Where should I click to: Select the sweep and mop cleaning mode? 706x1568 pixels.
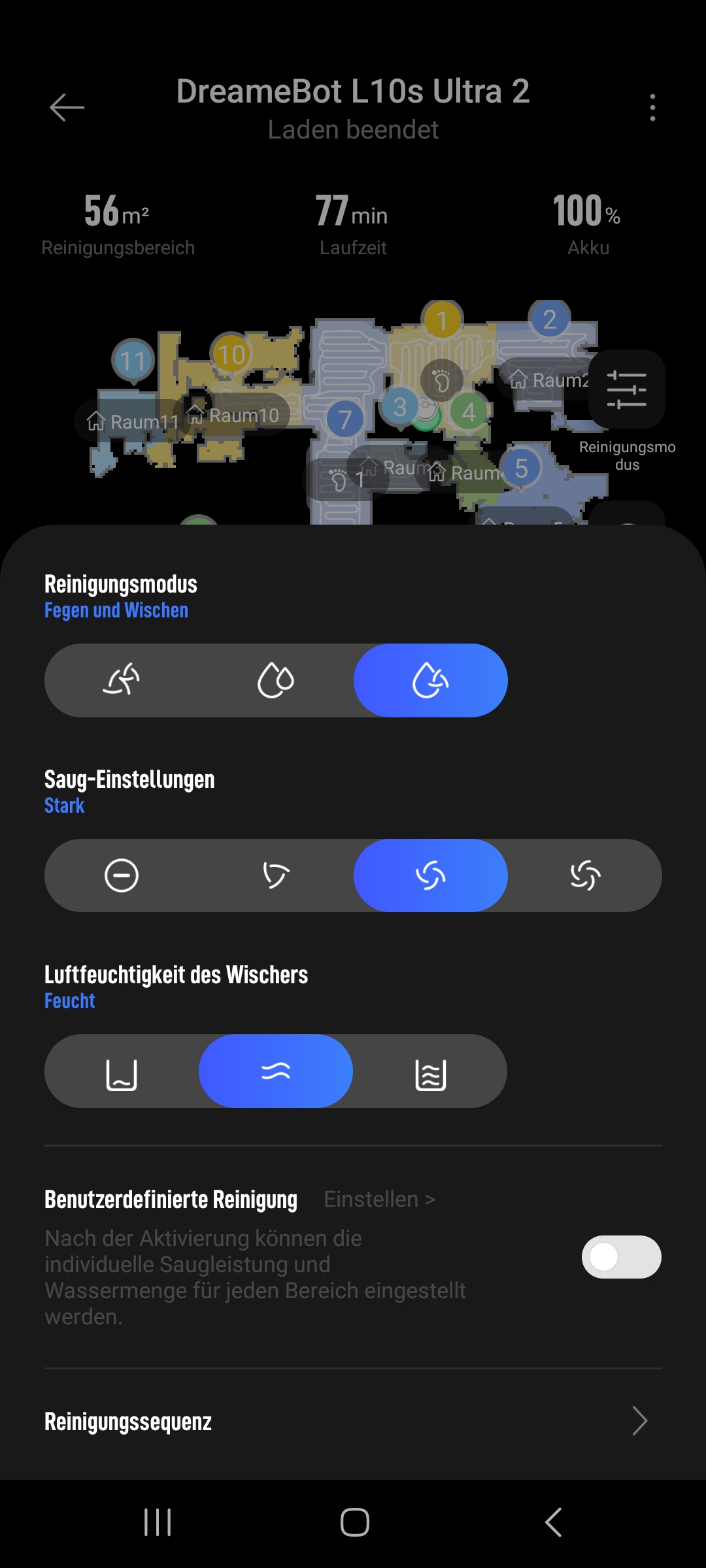point(431,680)
